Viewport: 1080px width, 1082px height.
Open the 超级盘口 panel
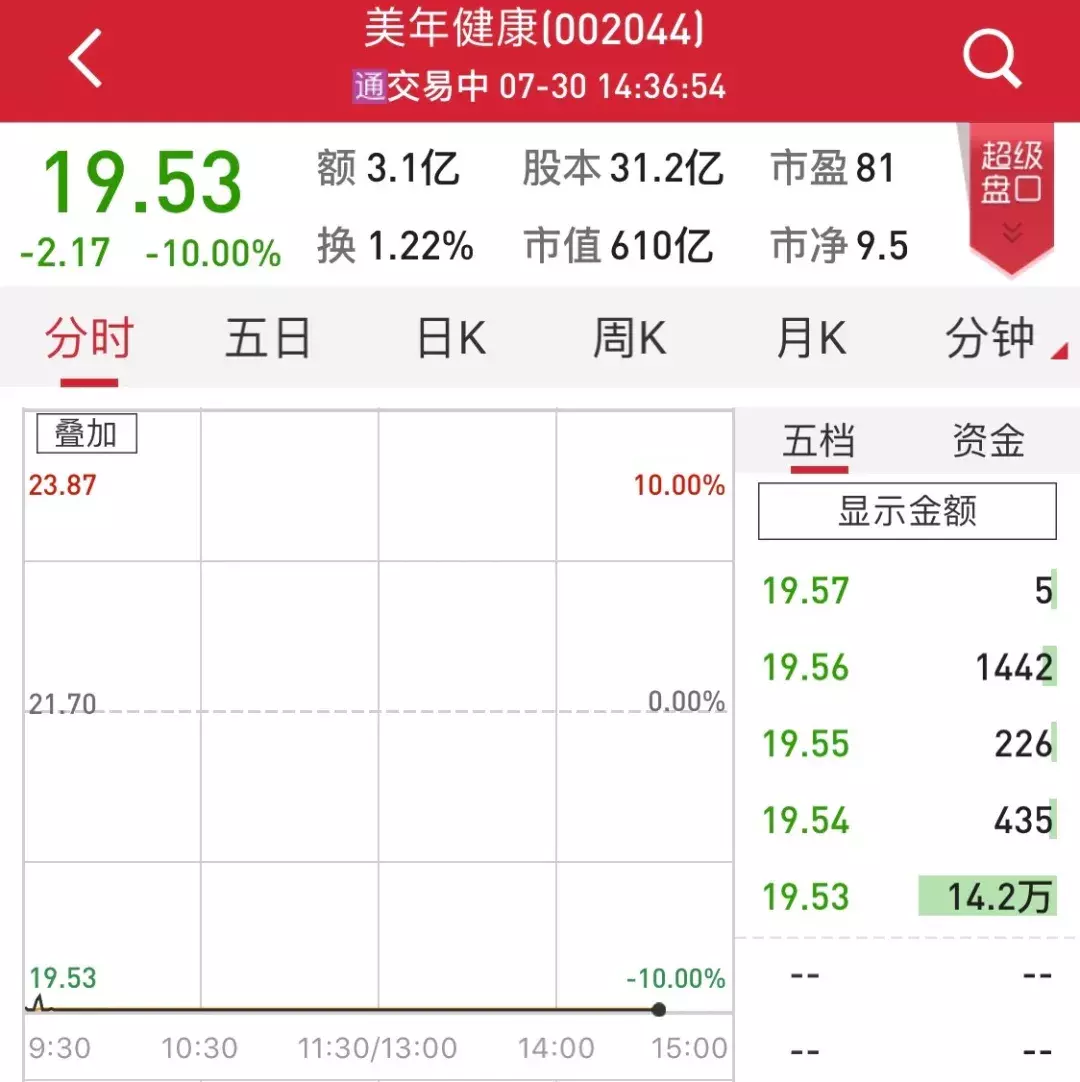pyautogui.click(x=1012, y=180)
